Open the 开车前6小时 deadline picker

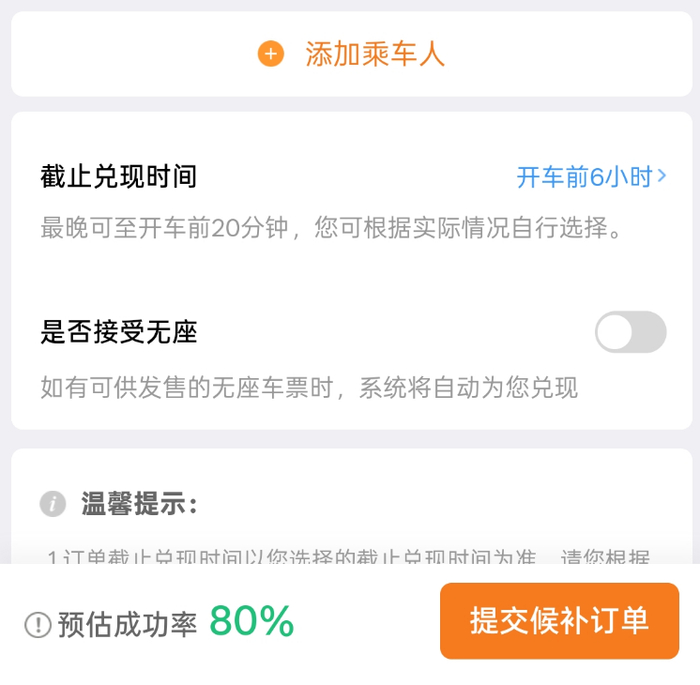[x=592, y=177]
